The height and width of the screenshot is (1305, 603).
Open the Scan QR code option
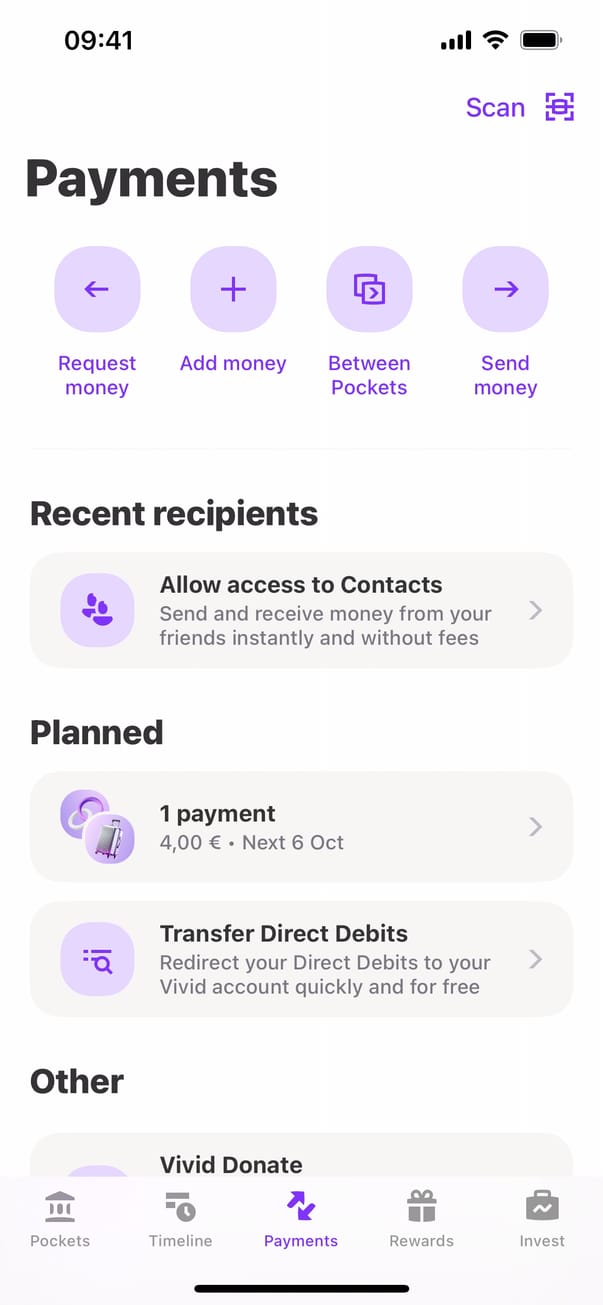point(520,108)
